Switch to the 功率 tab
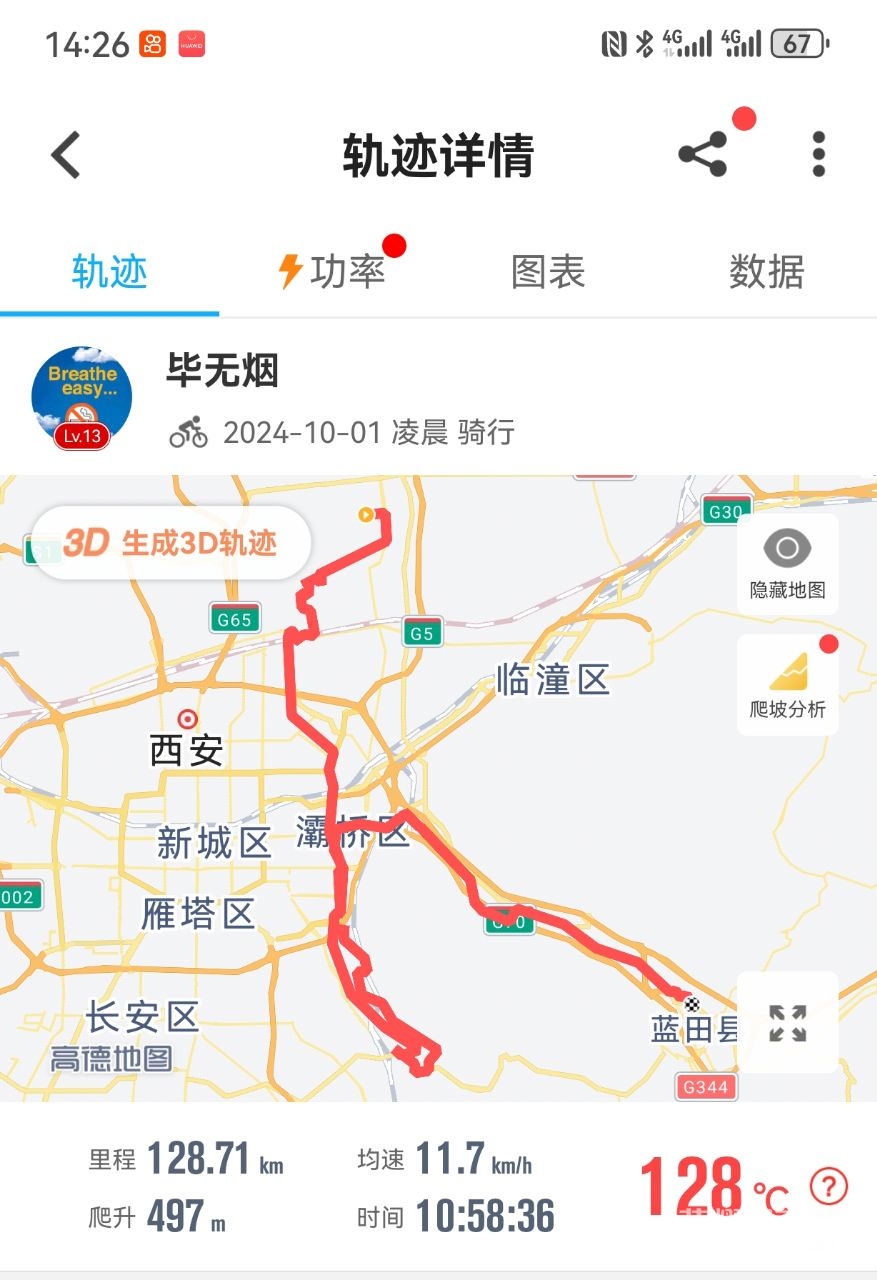 332,272
